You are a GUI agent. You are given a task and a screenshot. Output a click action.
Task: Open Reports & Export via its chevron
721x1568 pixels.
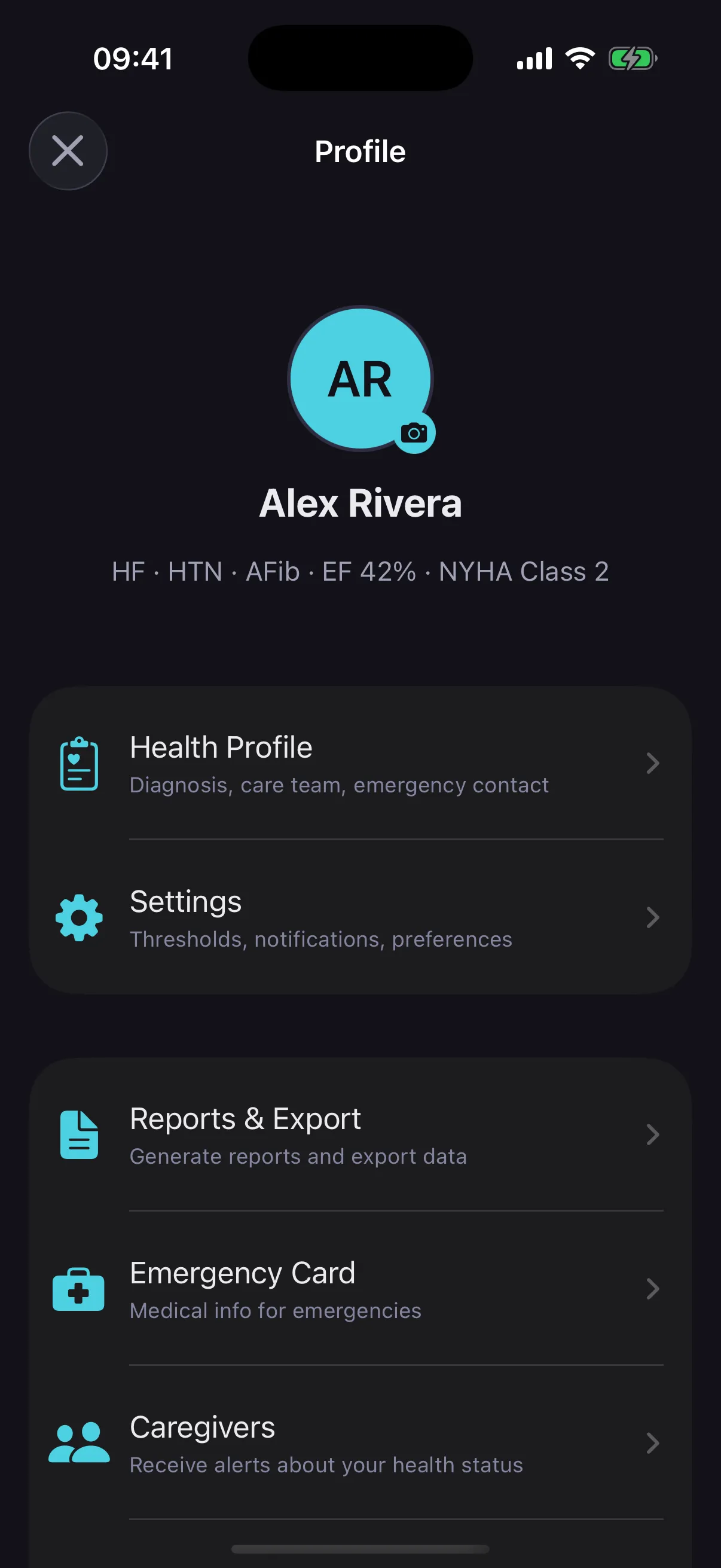coord(652,1134)
